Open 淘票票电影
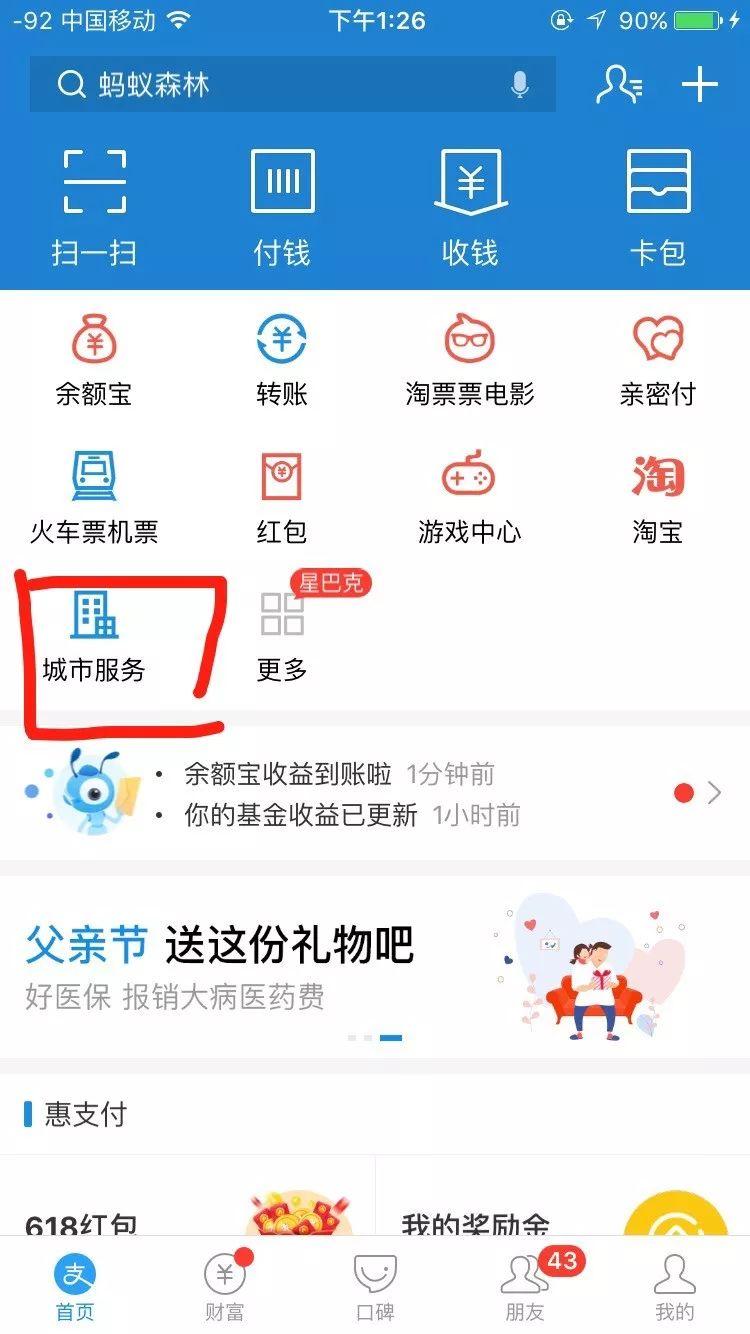750x1334 pixels. coord(469,360)
